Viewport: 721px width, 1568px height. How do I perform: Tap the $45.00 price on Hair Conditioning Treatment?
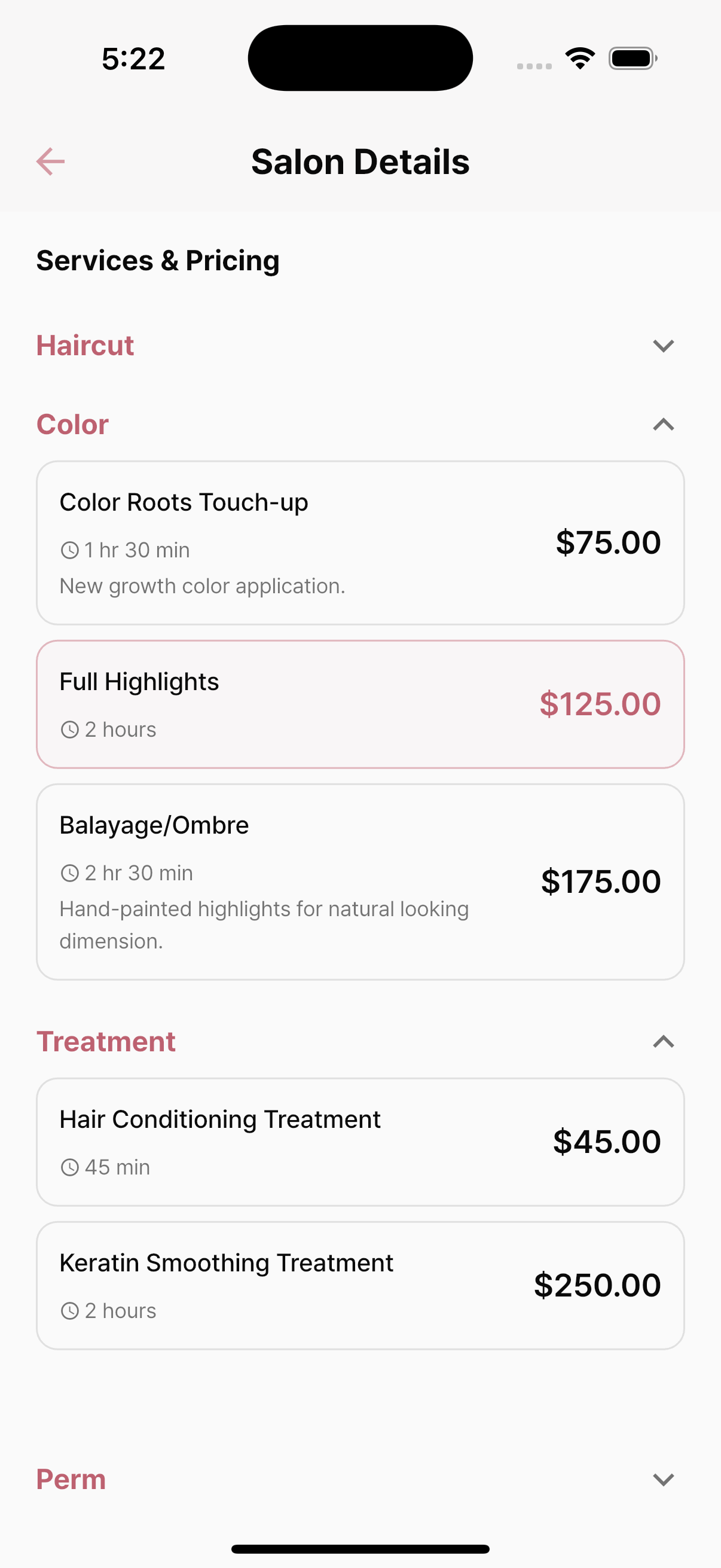(606, 1142)
